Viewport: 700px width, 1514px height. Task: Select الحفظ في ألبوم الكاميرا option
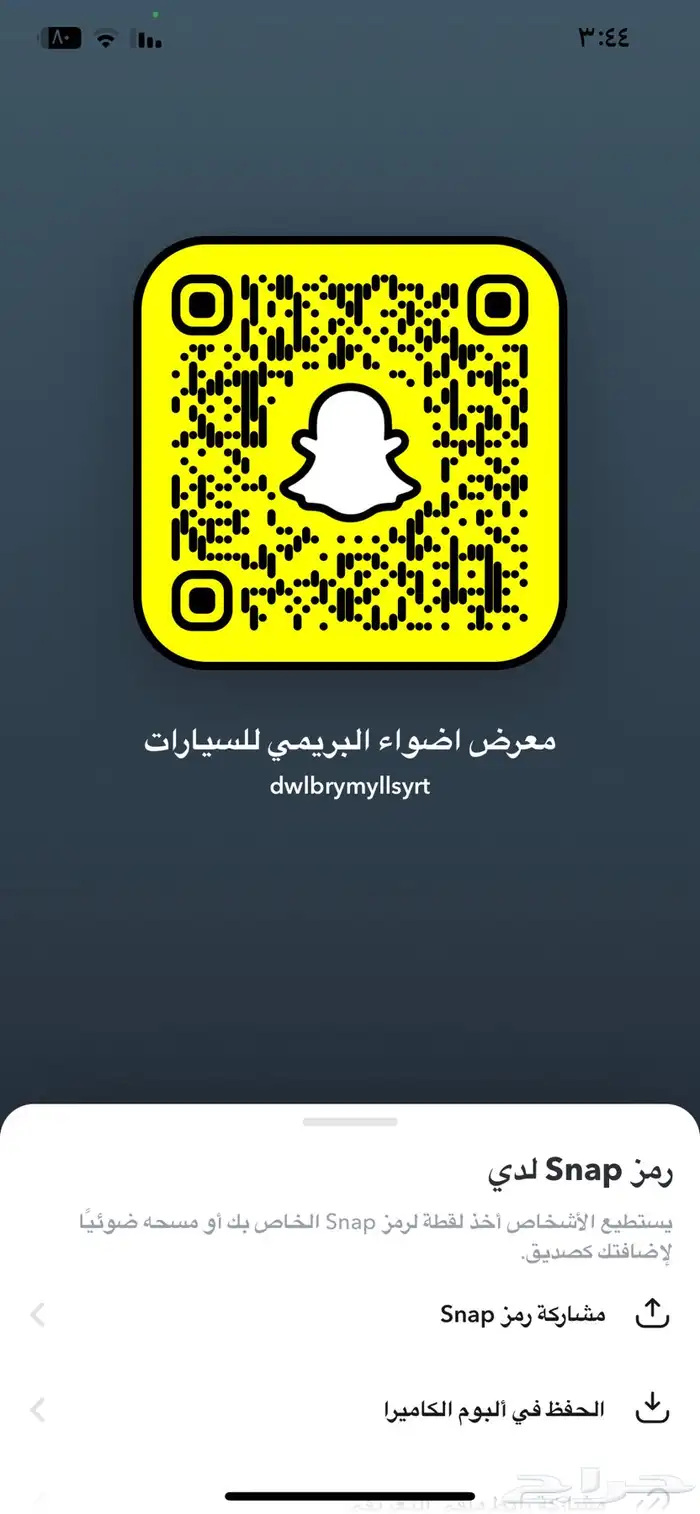coord(495,1410)
